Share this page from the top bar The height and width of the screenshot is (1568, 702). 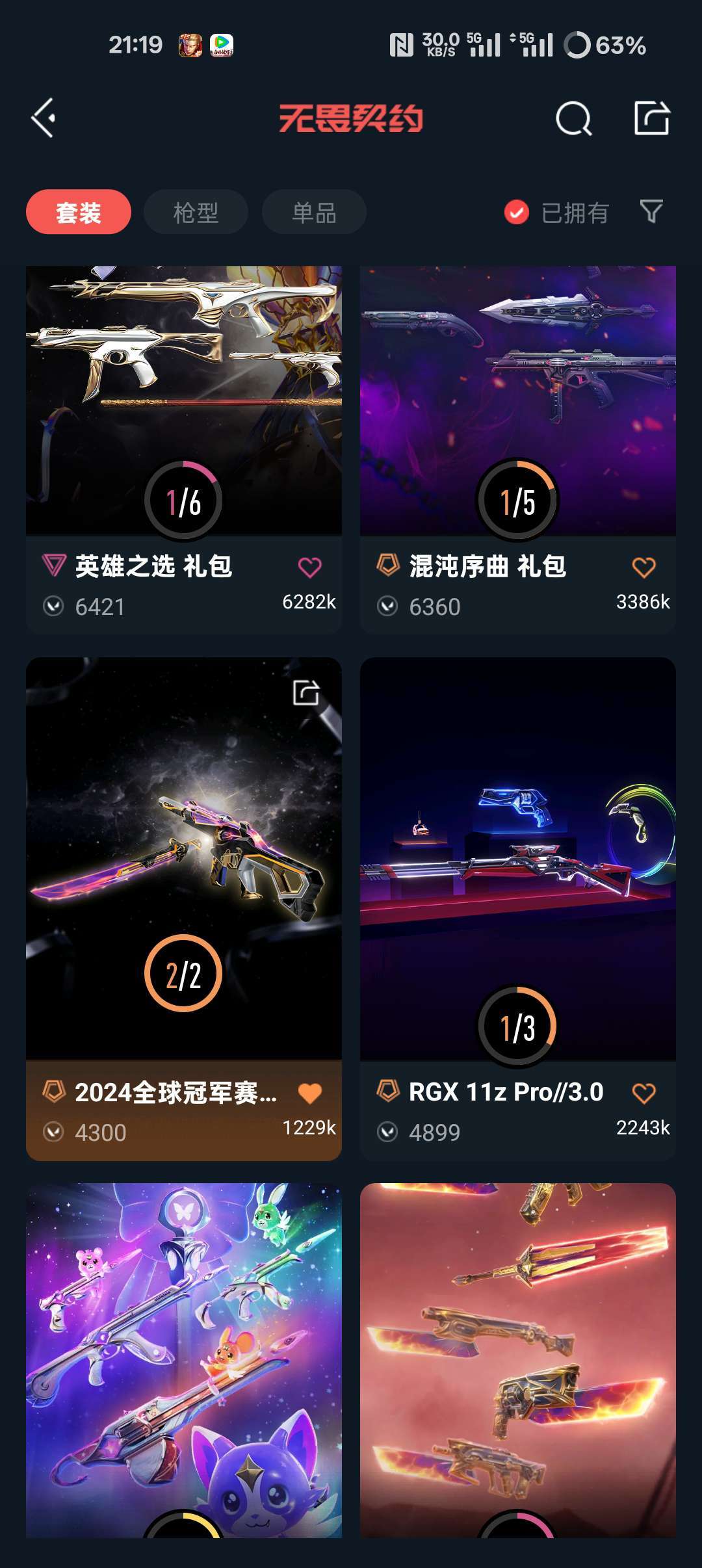coord(651,118)
